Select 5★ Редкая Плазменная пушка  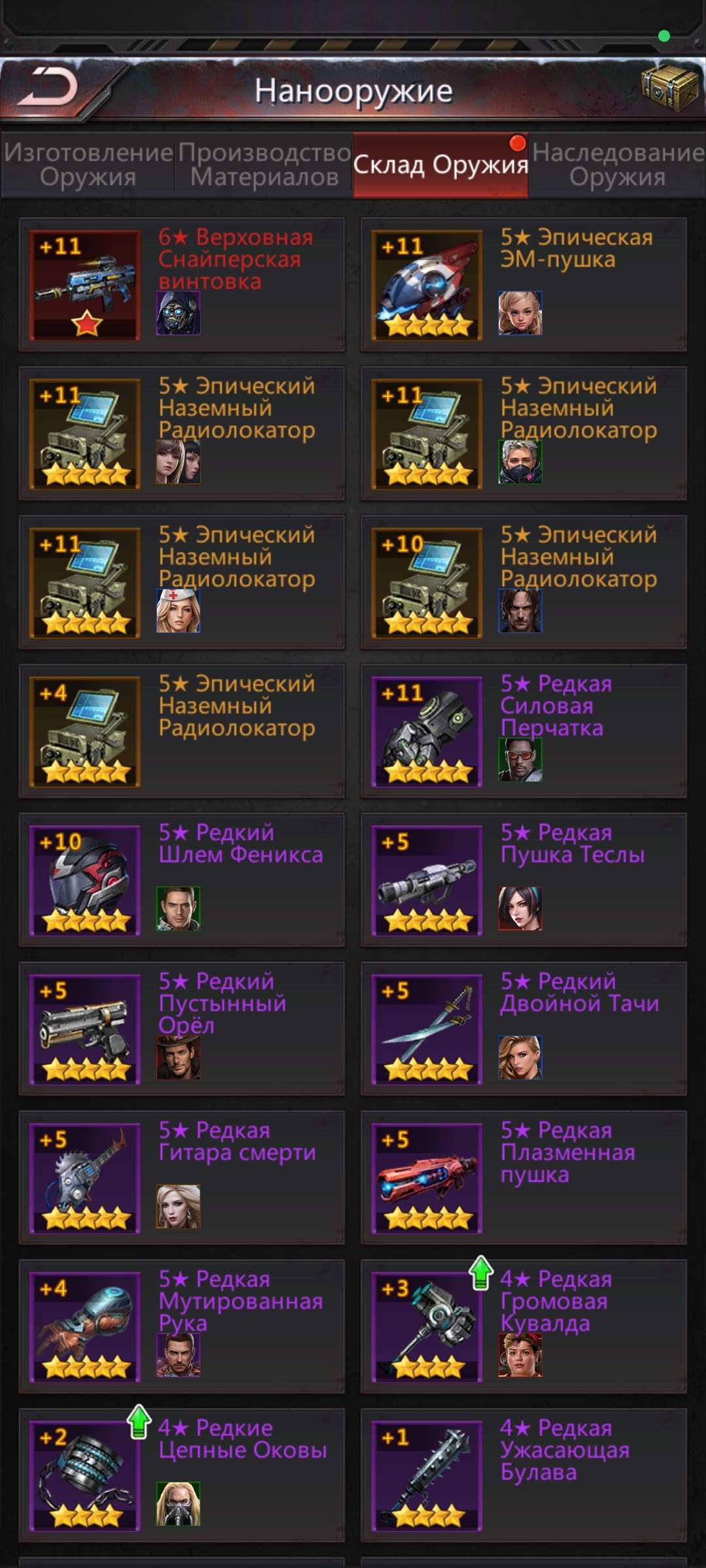click(x=523, y=1178)
